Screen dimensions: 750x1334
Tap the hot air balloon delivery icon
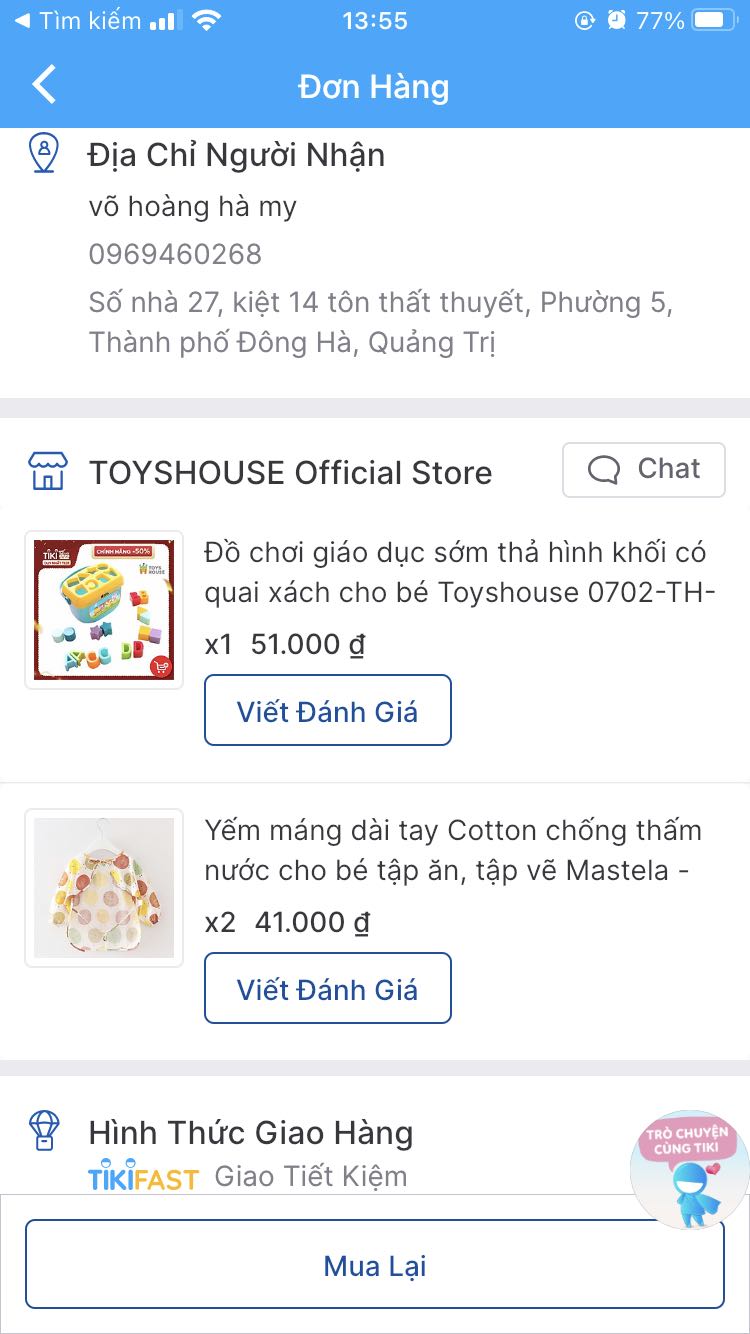[44, 1131]
